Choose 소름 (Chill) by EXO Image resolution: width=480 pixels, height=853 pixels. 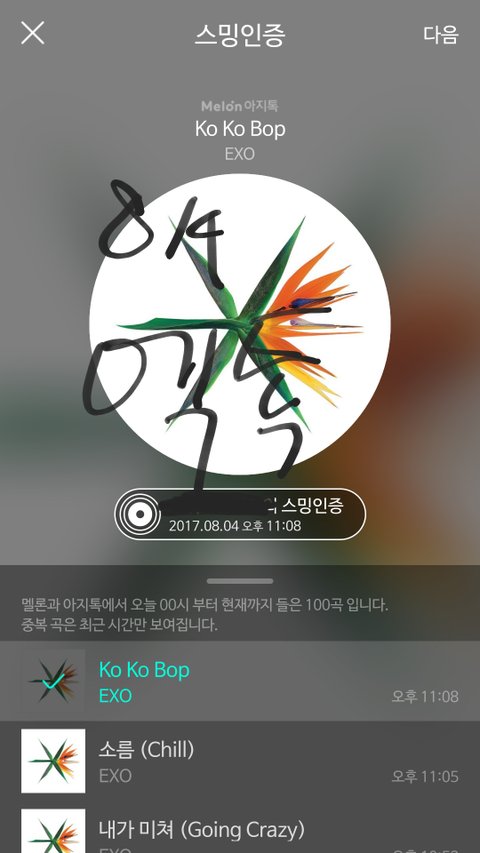[240, 761]
